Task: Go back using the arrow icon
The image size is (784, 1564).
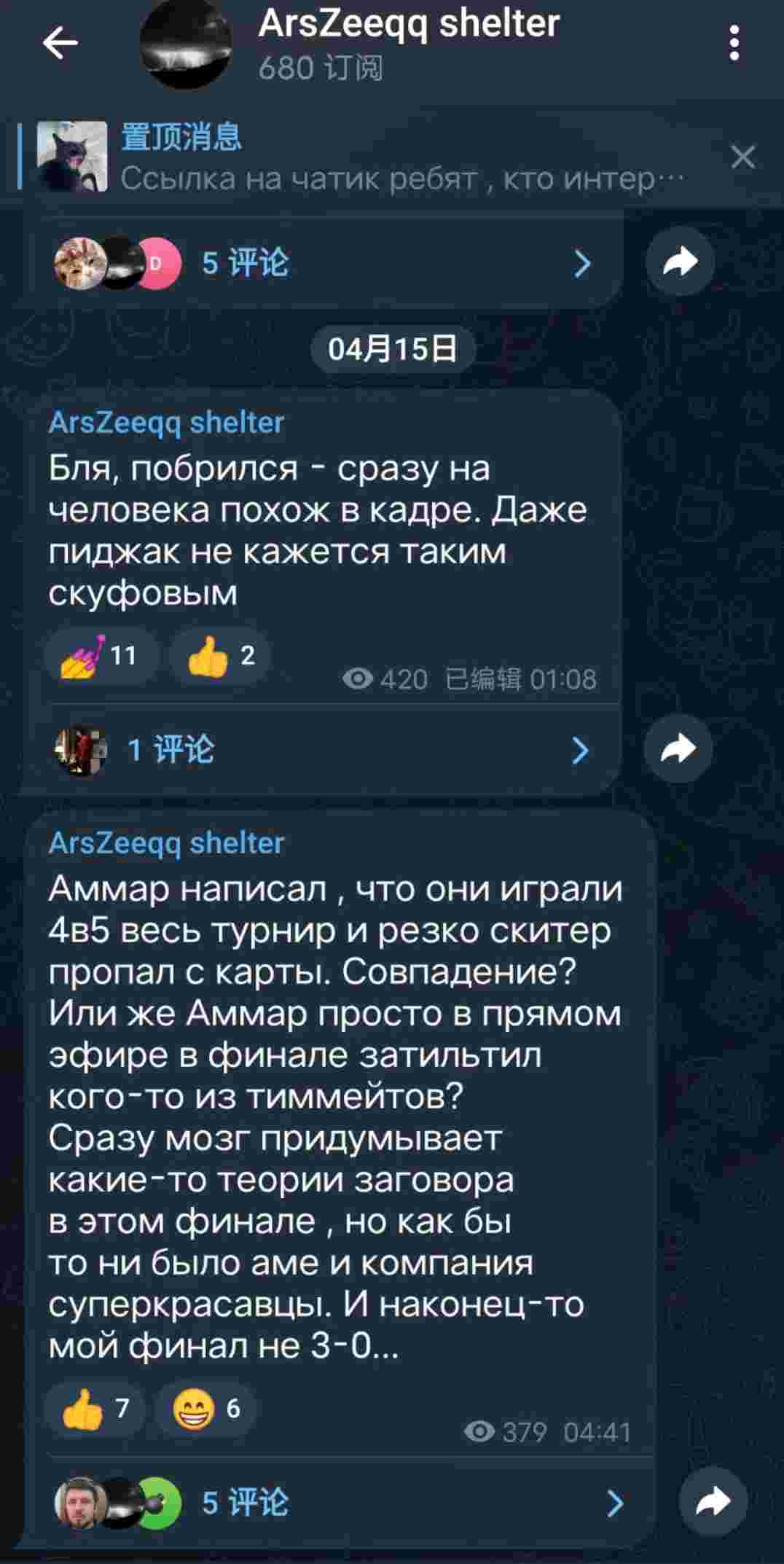Action: 60,44
